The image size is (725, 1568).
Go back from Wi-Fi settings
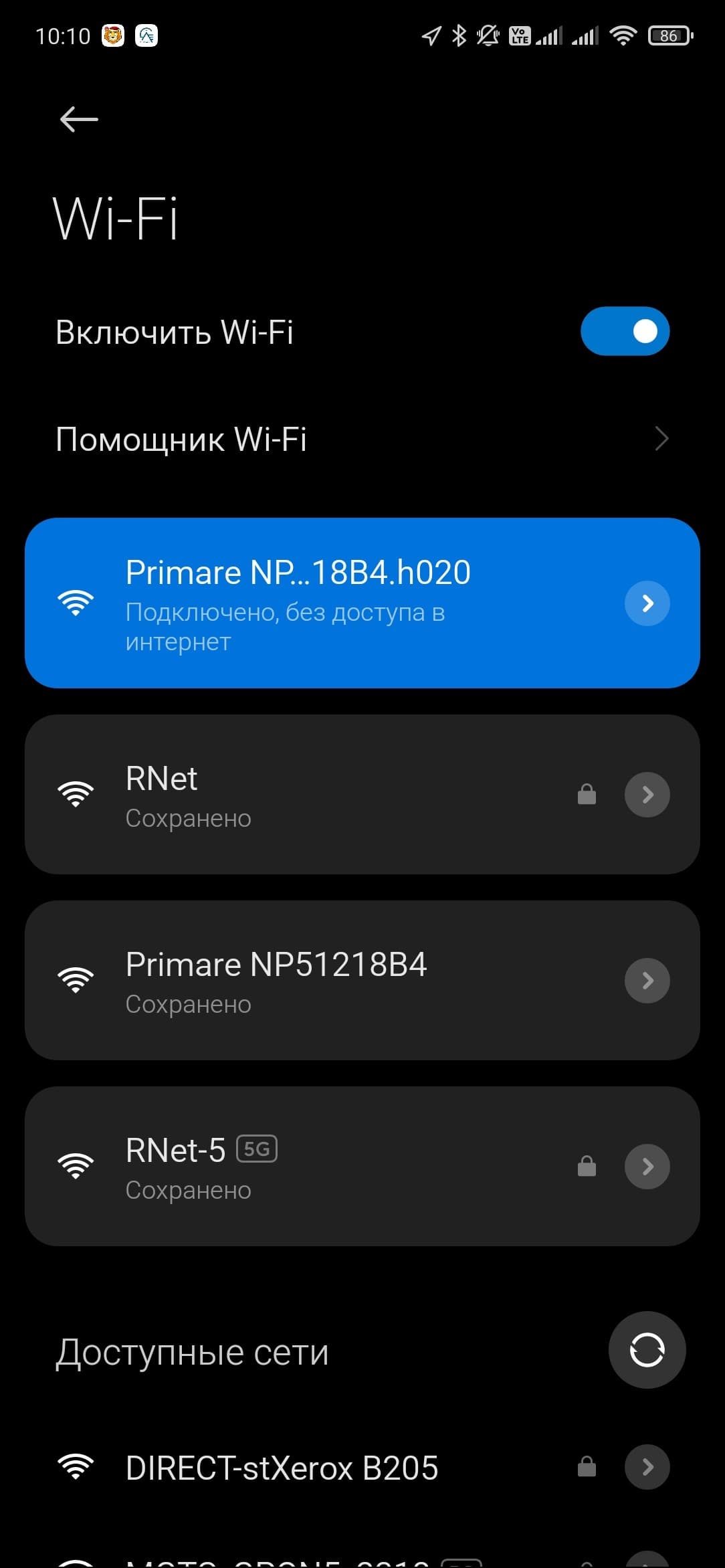click(79, 120)
